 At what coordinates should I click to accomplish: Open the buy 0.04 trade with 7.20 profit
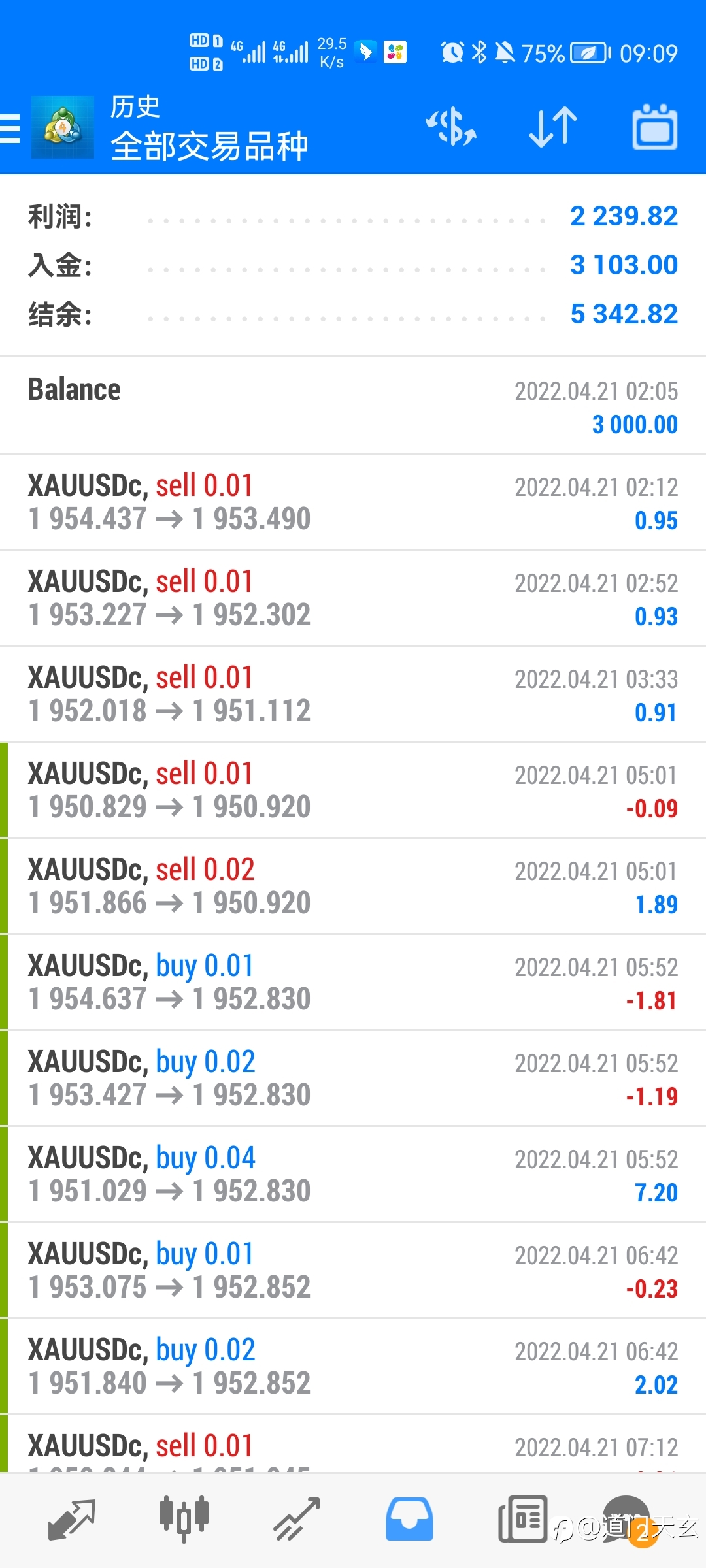(x=353, y=1174)
